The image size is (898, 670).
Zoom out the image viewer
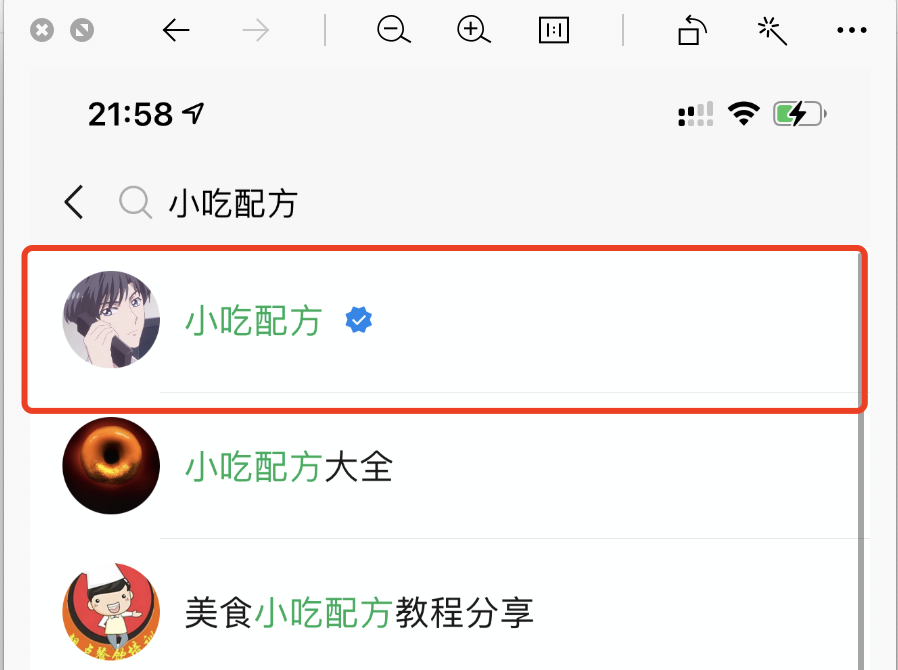point(394,31)
